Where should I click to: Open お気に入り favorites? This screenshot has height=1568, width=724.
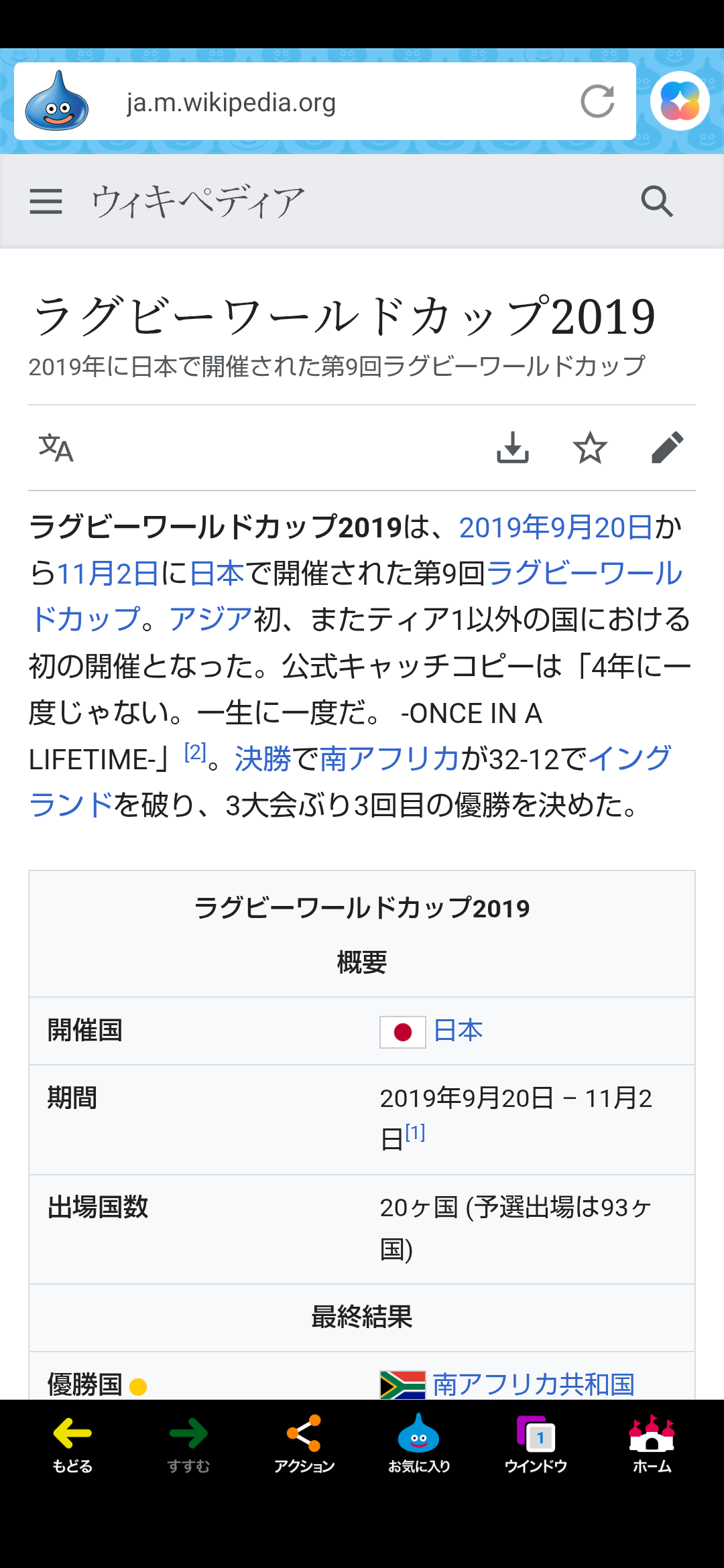419,1444
